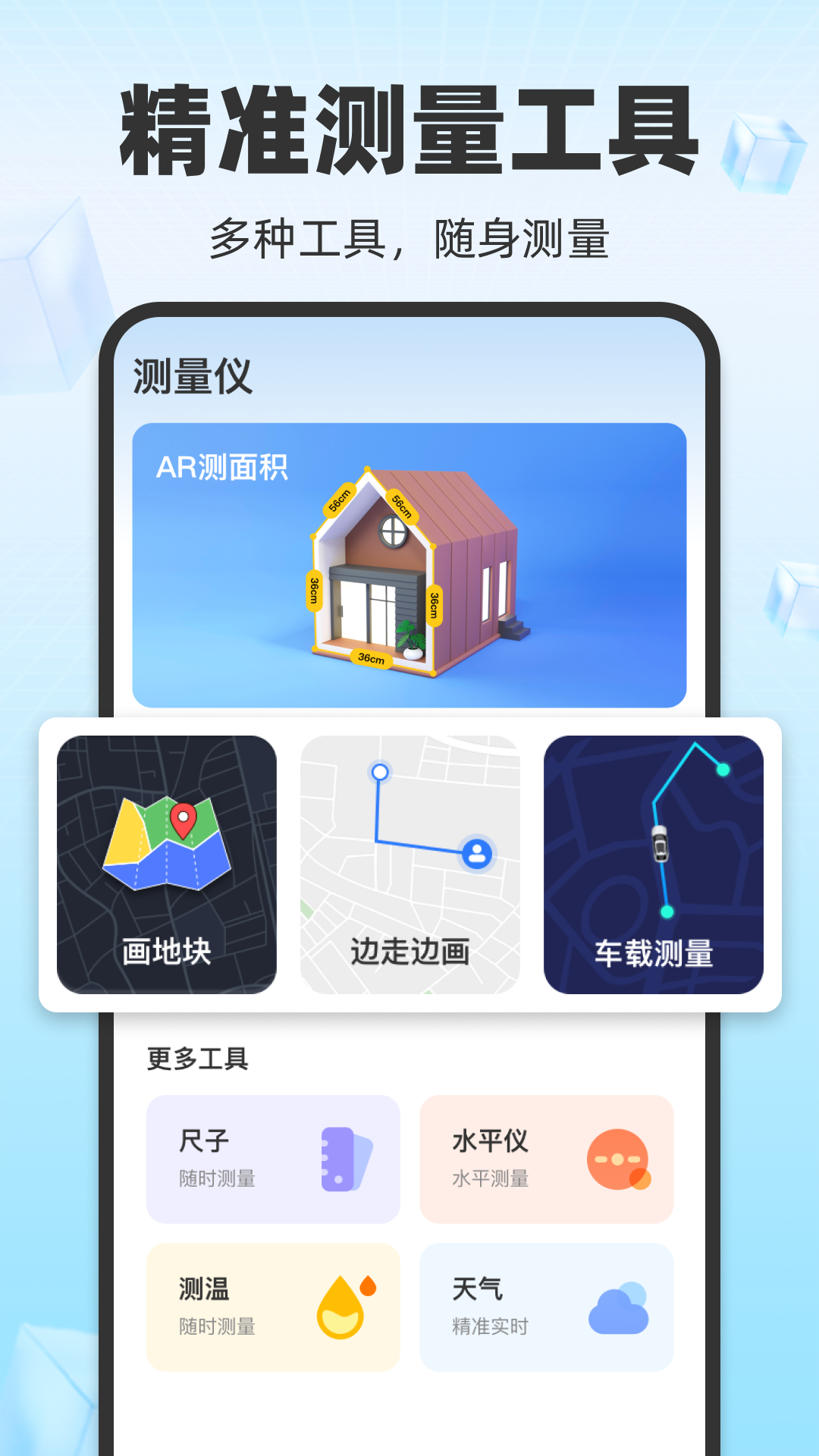Viewport: 819px width, 1456px height.
Task: Select the 边走边画 walking measure tool
Action: click(409, 857)
